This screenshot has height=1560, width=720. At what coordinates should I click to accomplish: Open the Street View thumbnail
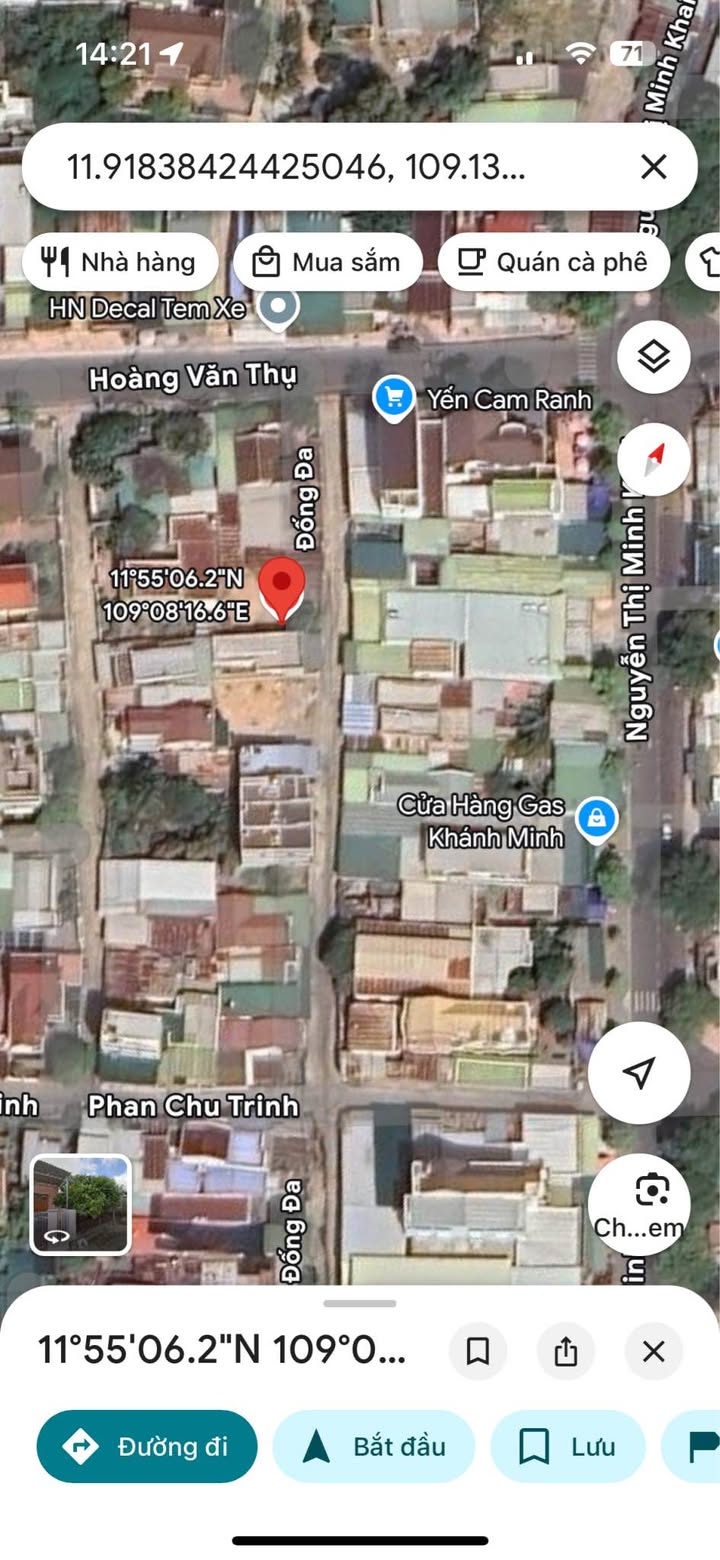81,1204
